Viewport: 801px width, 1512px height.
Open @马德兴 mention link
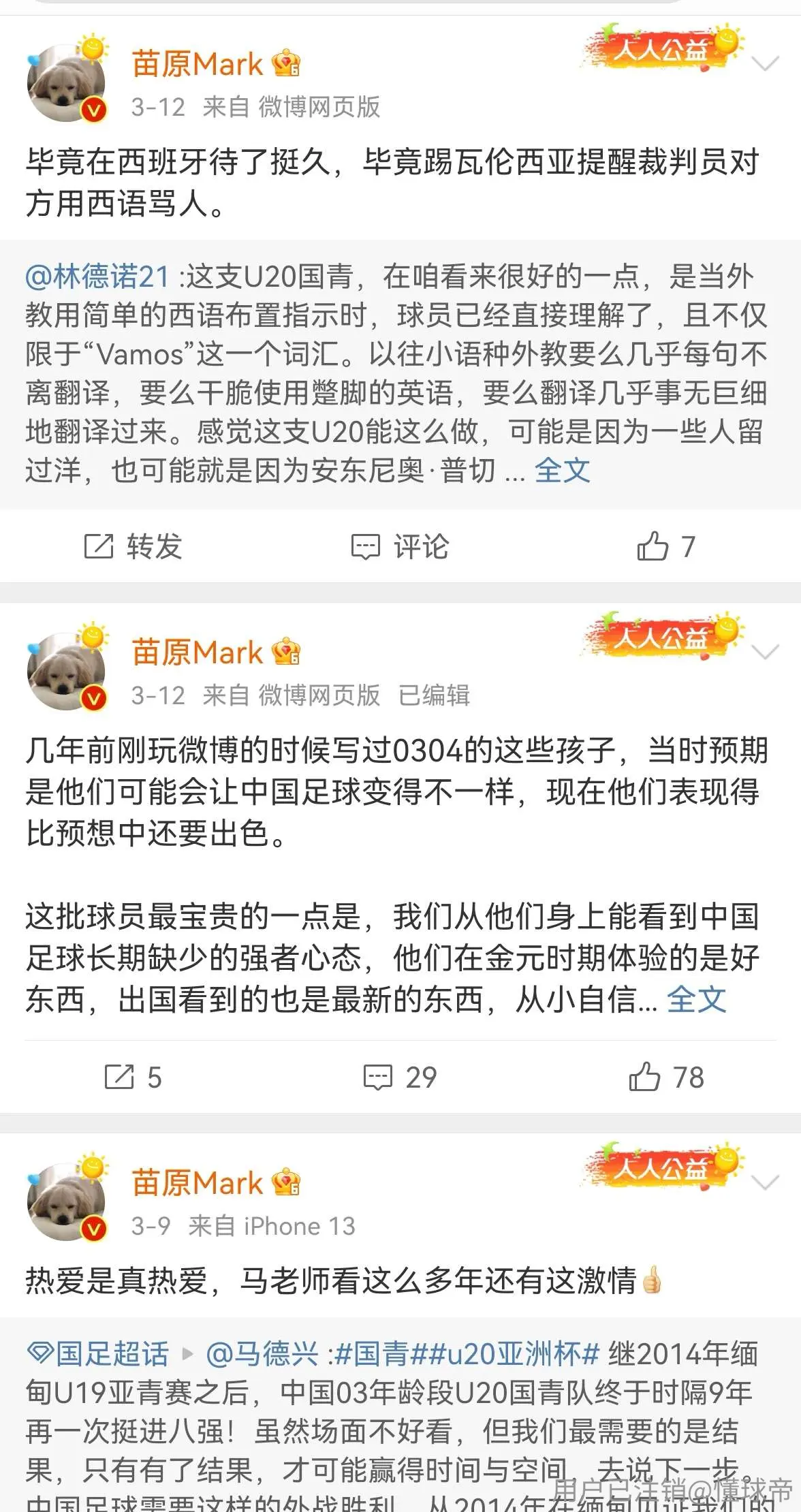click(x=262, y=1354)
